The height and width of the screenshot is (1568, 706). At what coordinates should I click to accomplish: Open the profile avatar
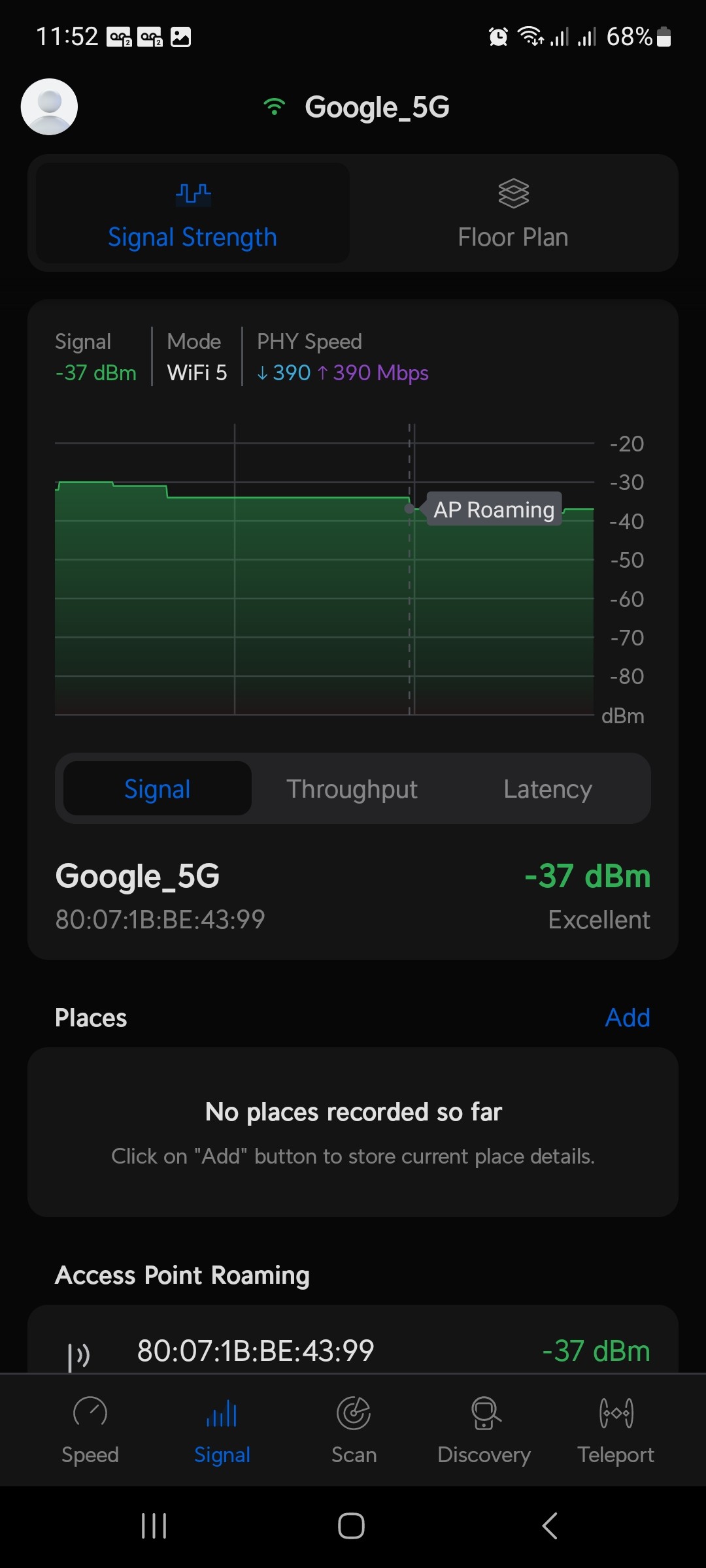pos(49,106)
